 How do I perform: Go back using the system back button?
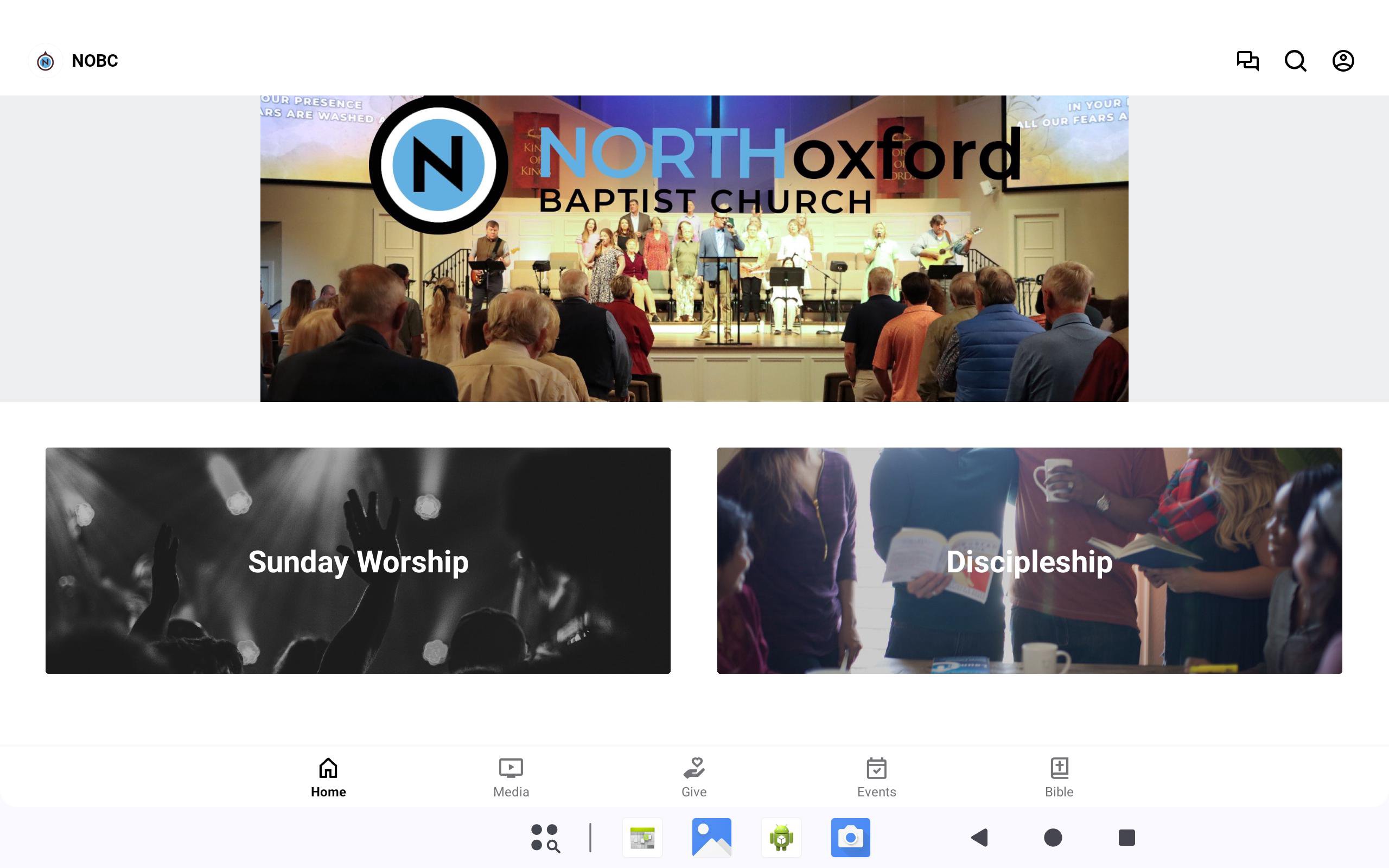[x=979, y=838]
